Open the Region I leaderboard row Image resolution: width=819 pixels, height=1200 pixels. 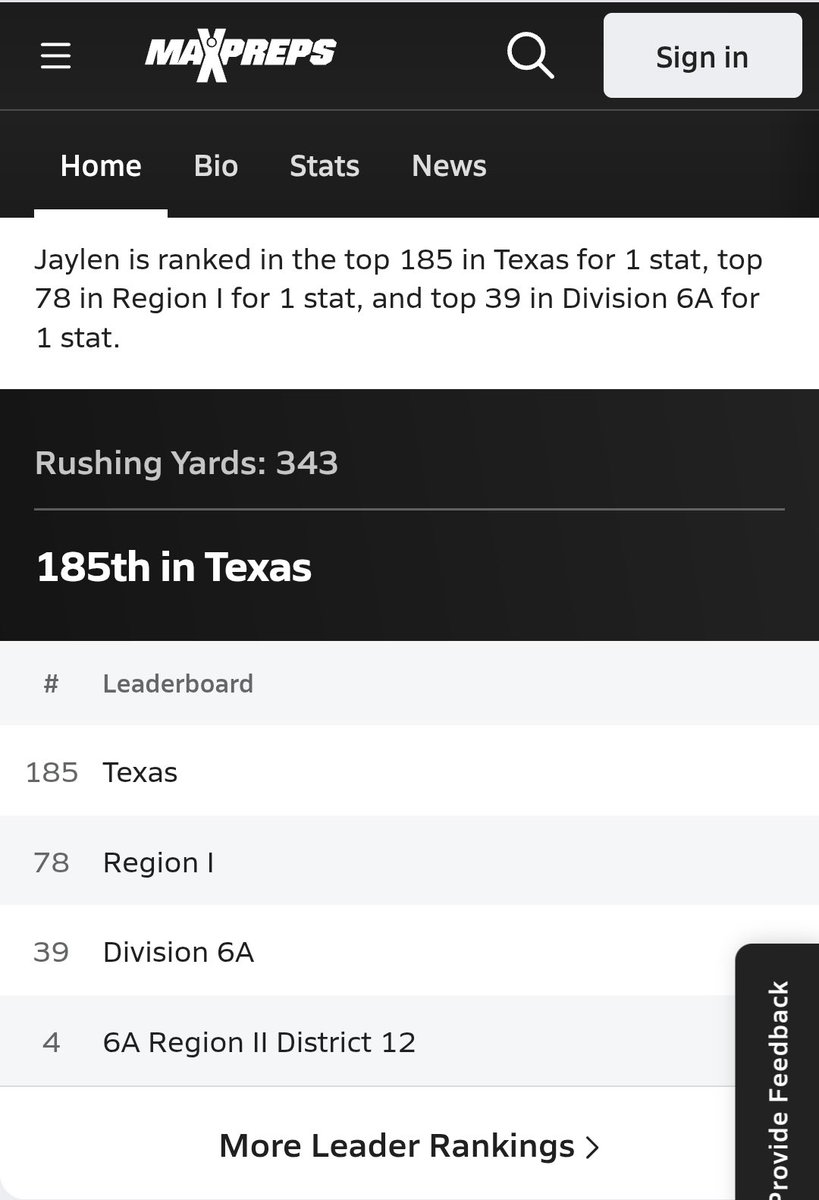tap(409, 861)
